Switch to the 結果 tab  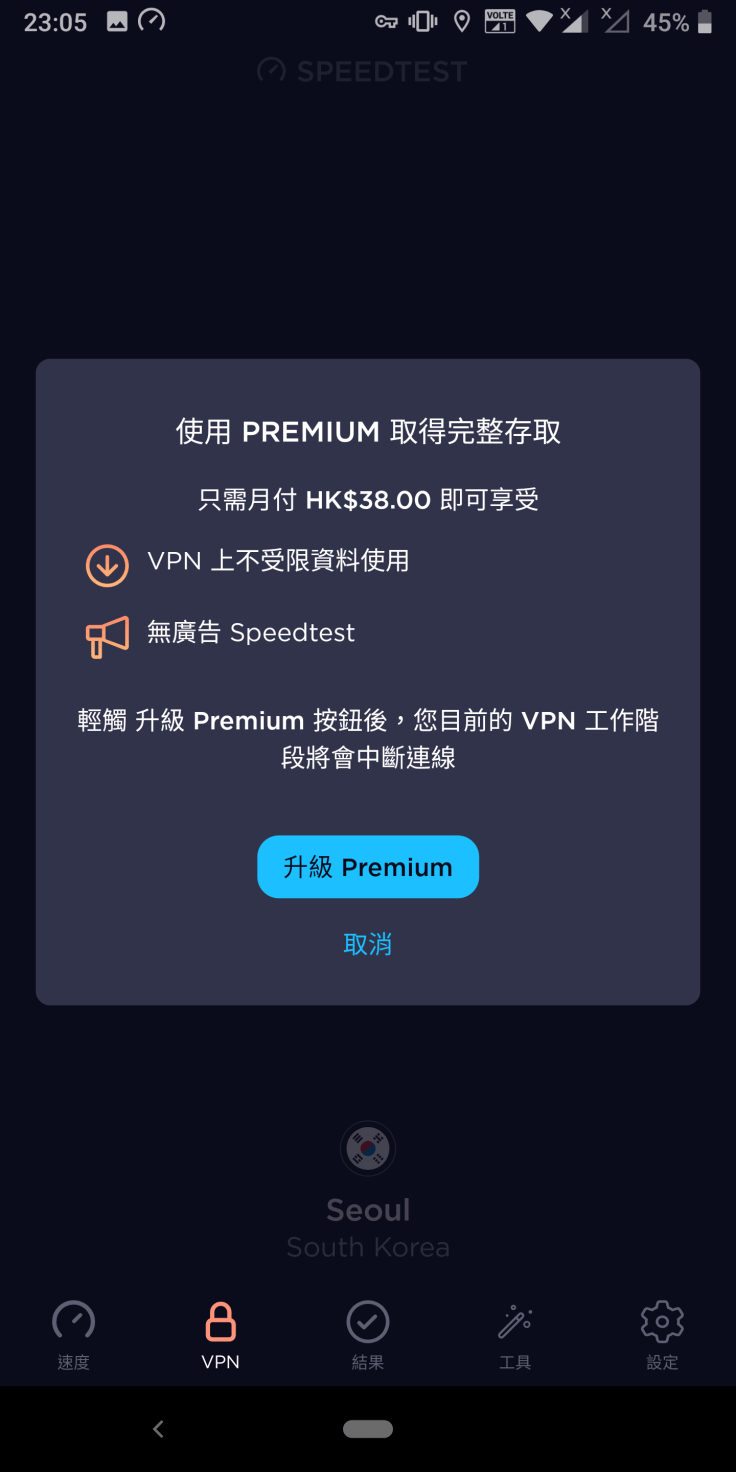tap(368, 1335)
